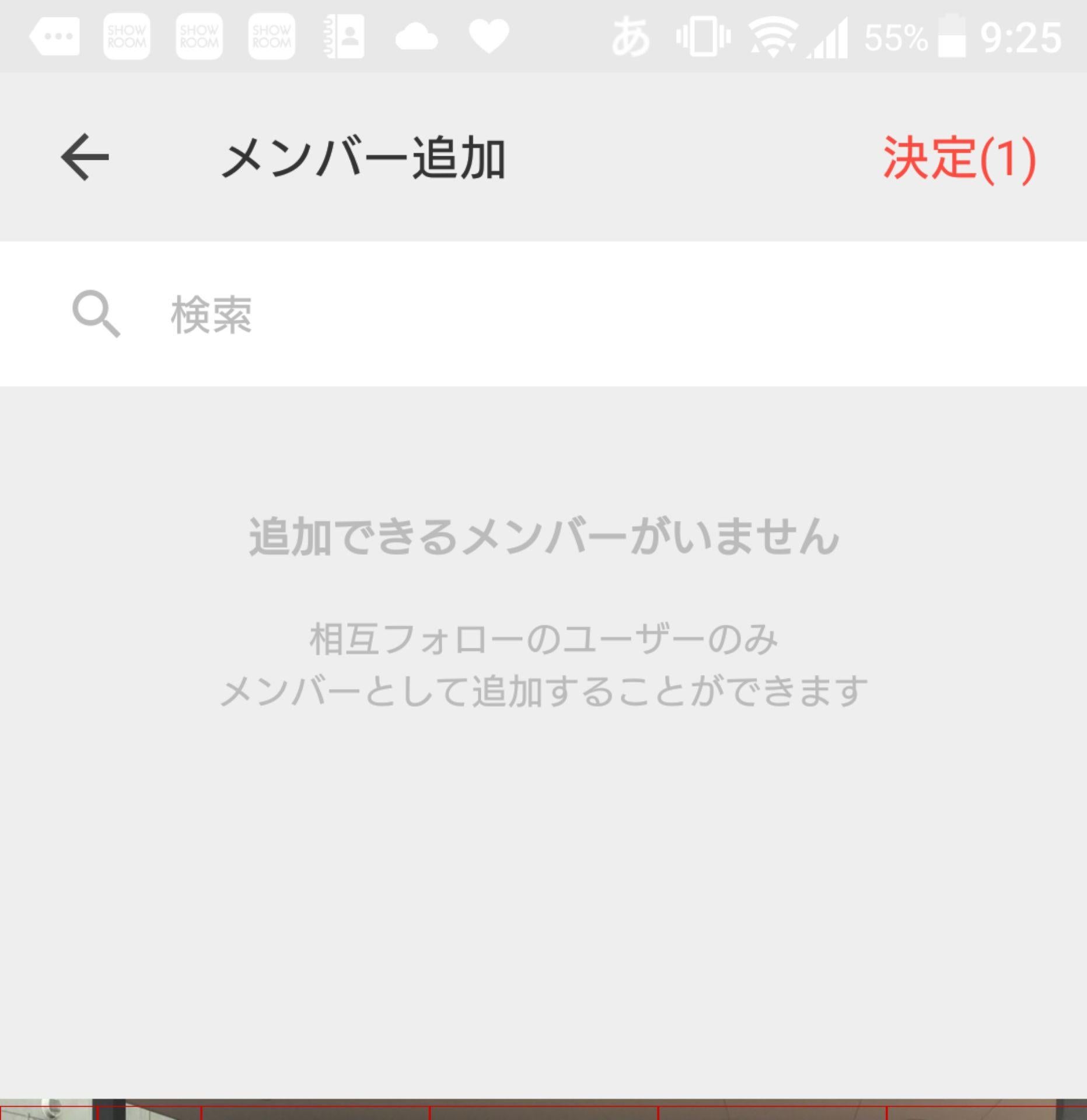Tap the speech bubble notification icon
1087x1120 pixels.
click(54, 36)
